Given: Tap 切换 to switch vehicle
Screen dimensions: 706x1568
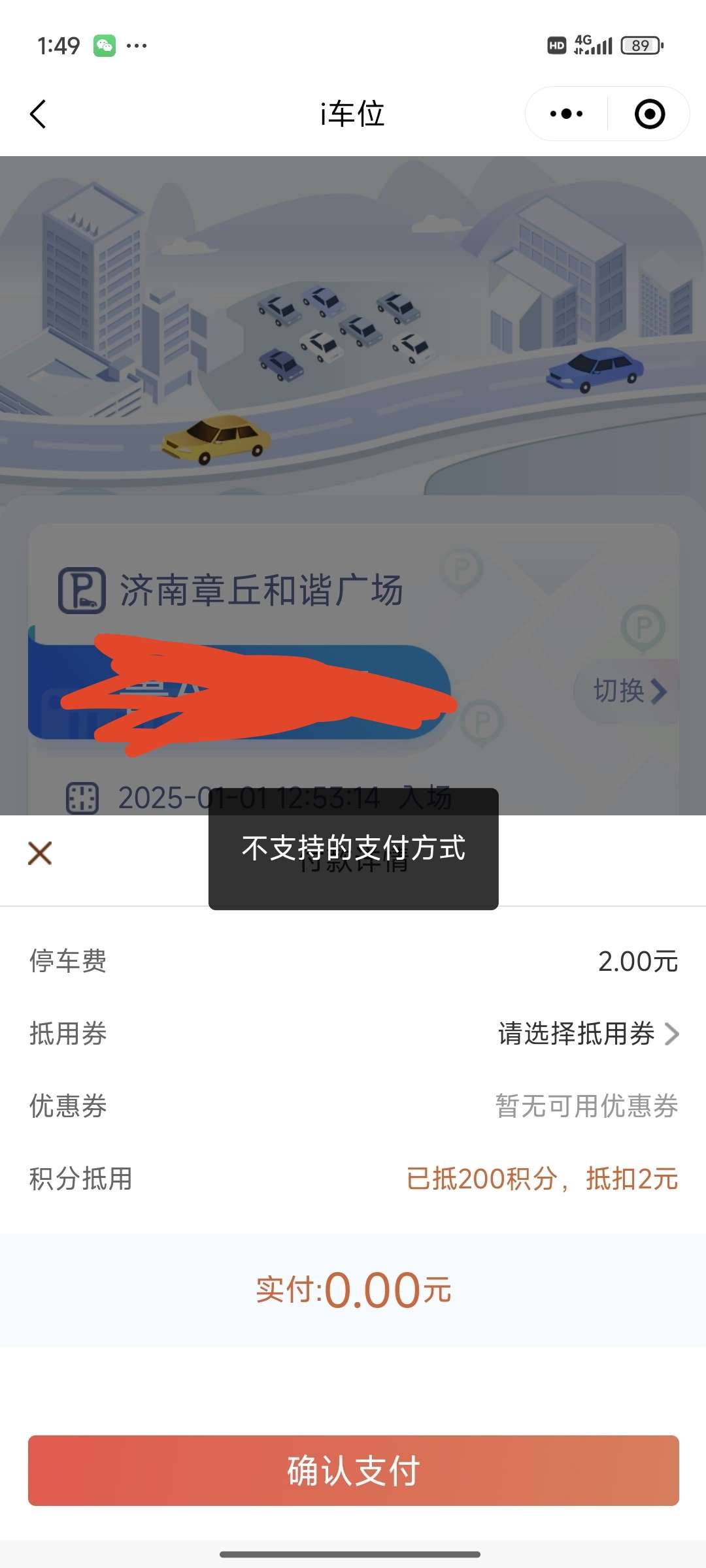Looking at the screenshot, I should (629, 691).
